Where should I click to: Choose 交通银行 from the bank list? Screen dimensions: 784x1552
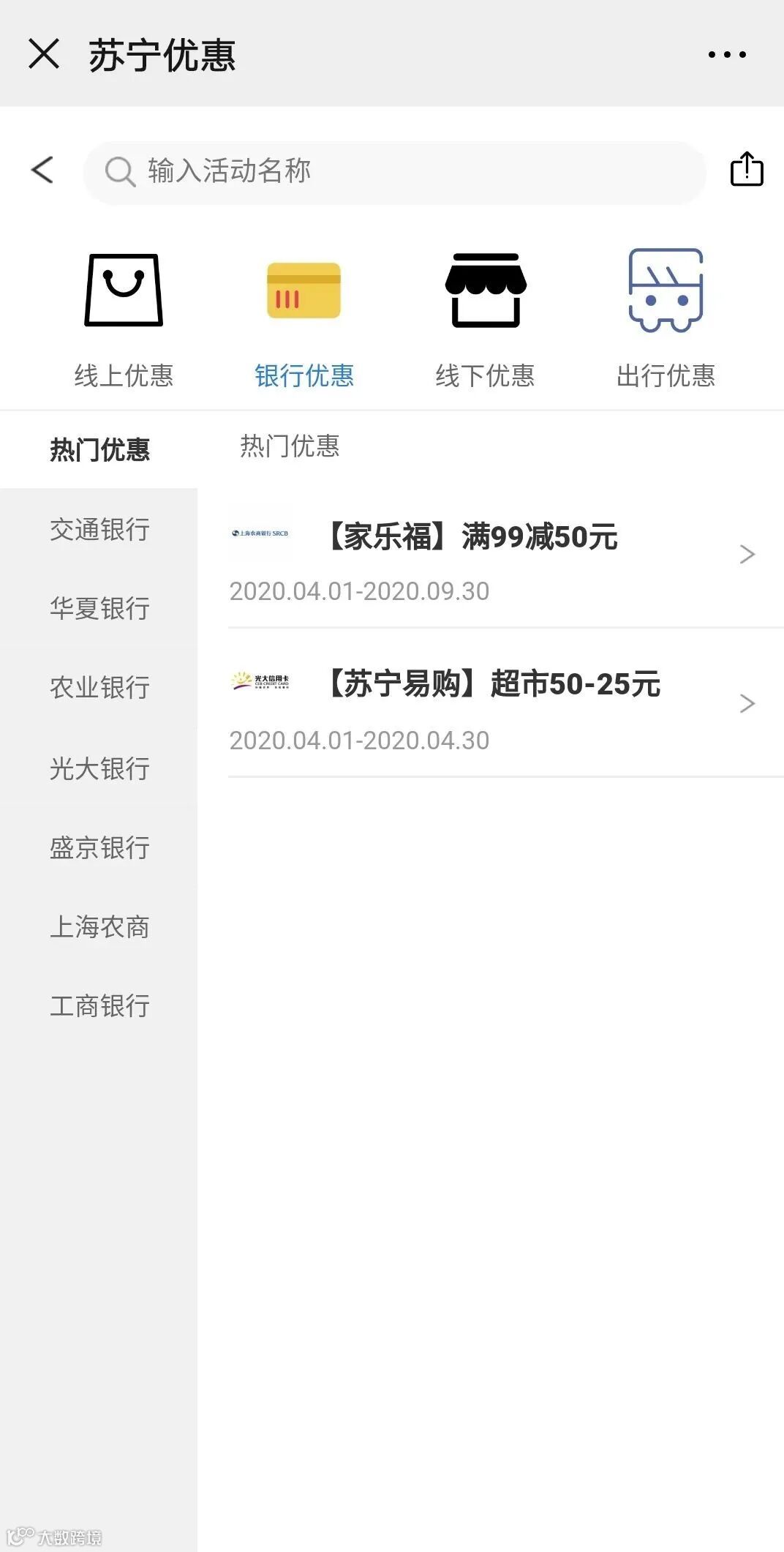click(99, 529)
